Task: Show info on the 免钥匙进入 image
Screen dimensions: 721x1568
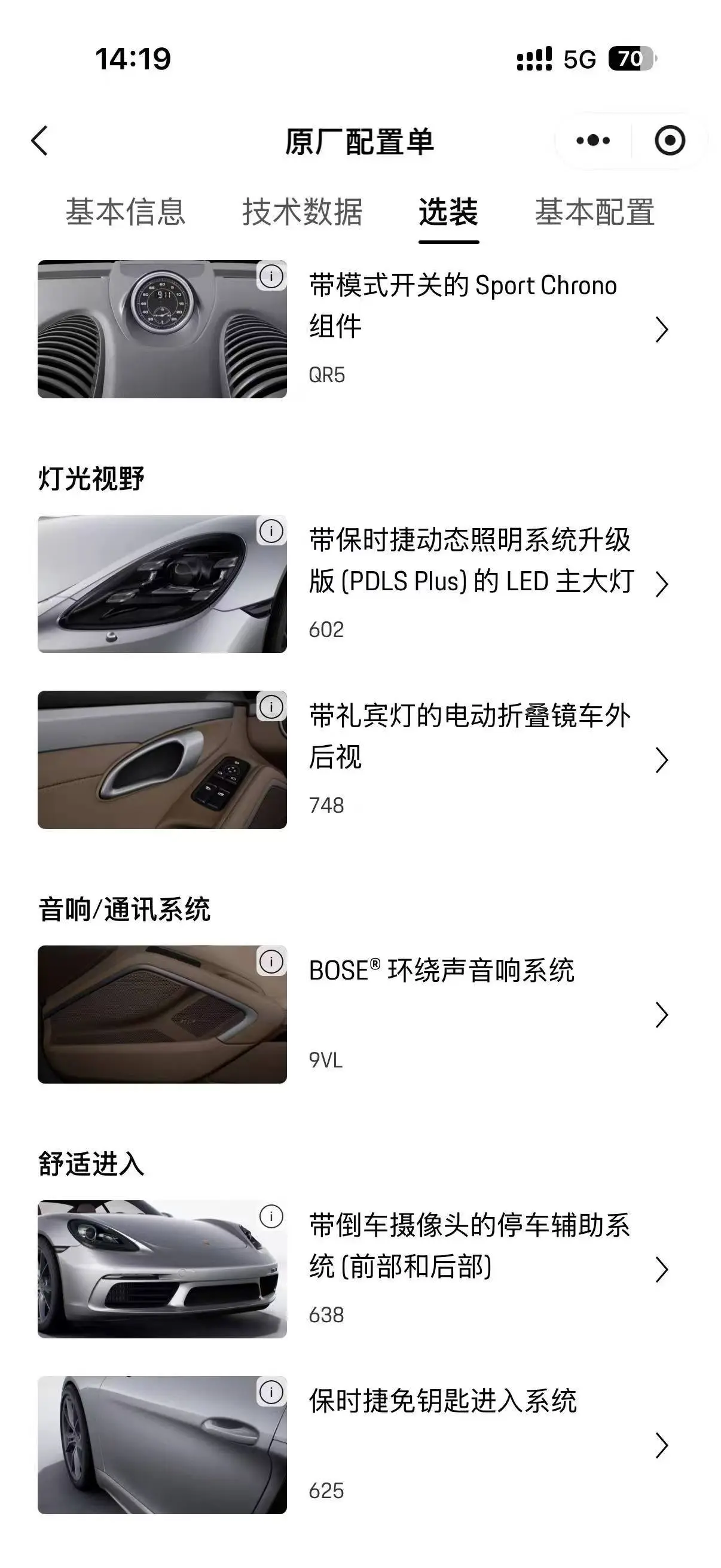Action: tap(271, 1393)
